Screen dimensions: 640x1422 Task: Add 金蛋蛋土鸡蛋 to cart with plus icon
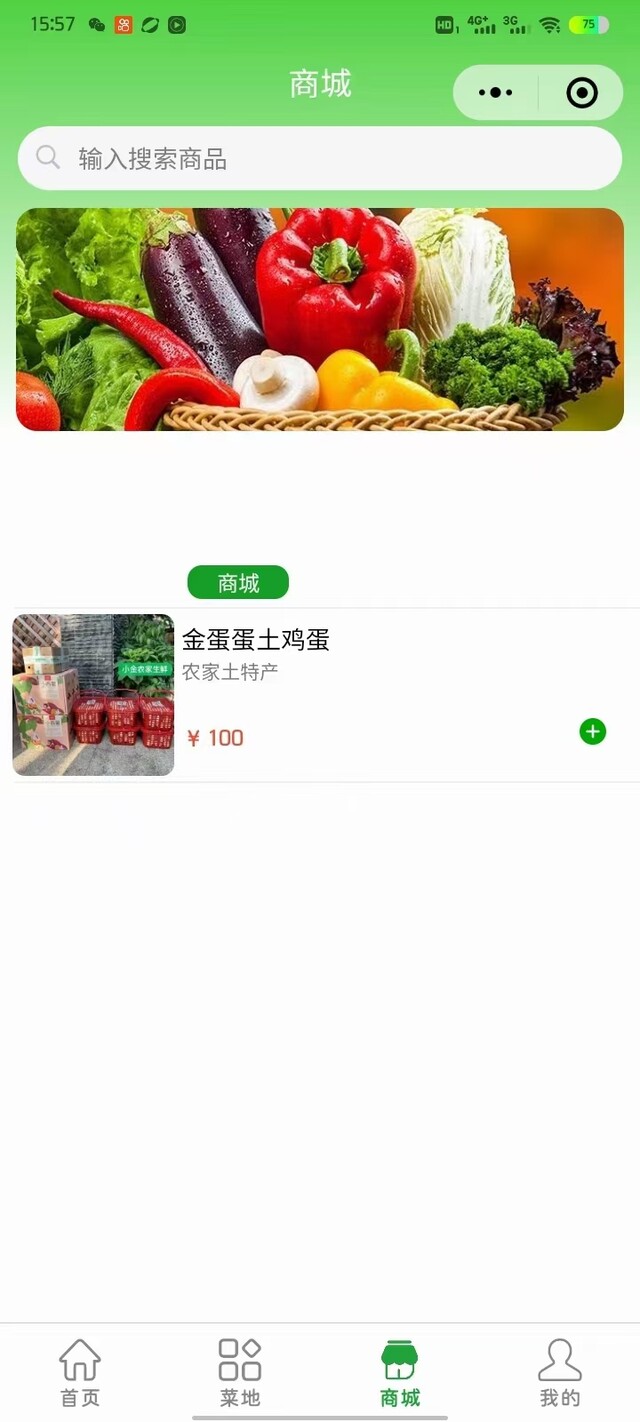coord(593,732)
